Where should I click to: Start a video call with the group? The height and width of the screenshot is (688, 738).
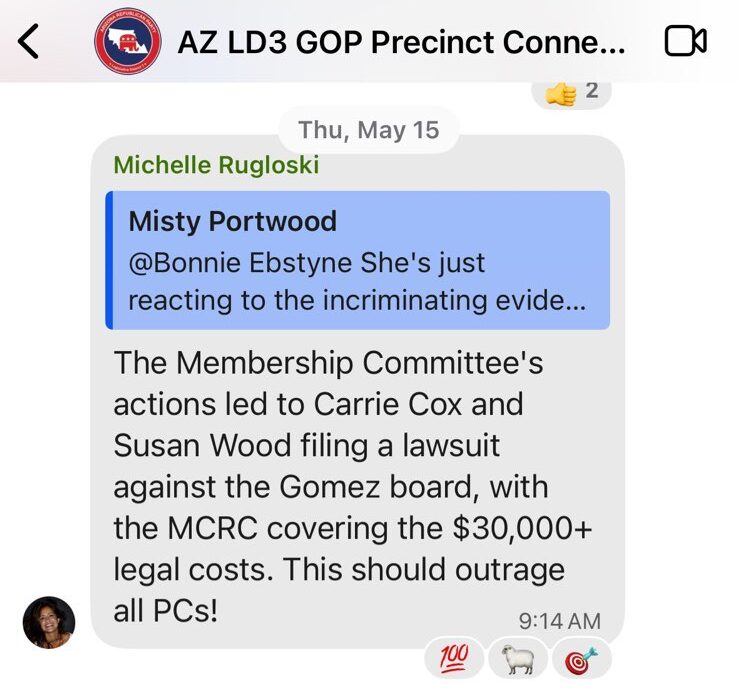point(685,41)
